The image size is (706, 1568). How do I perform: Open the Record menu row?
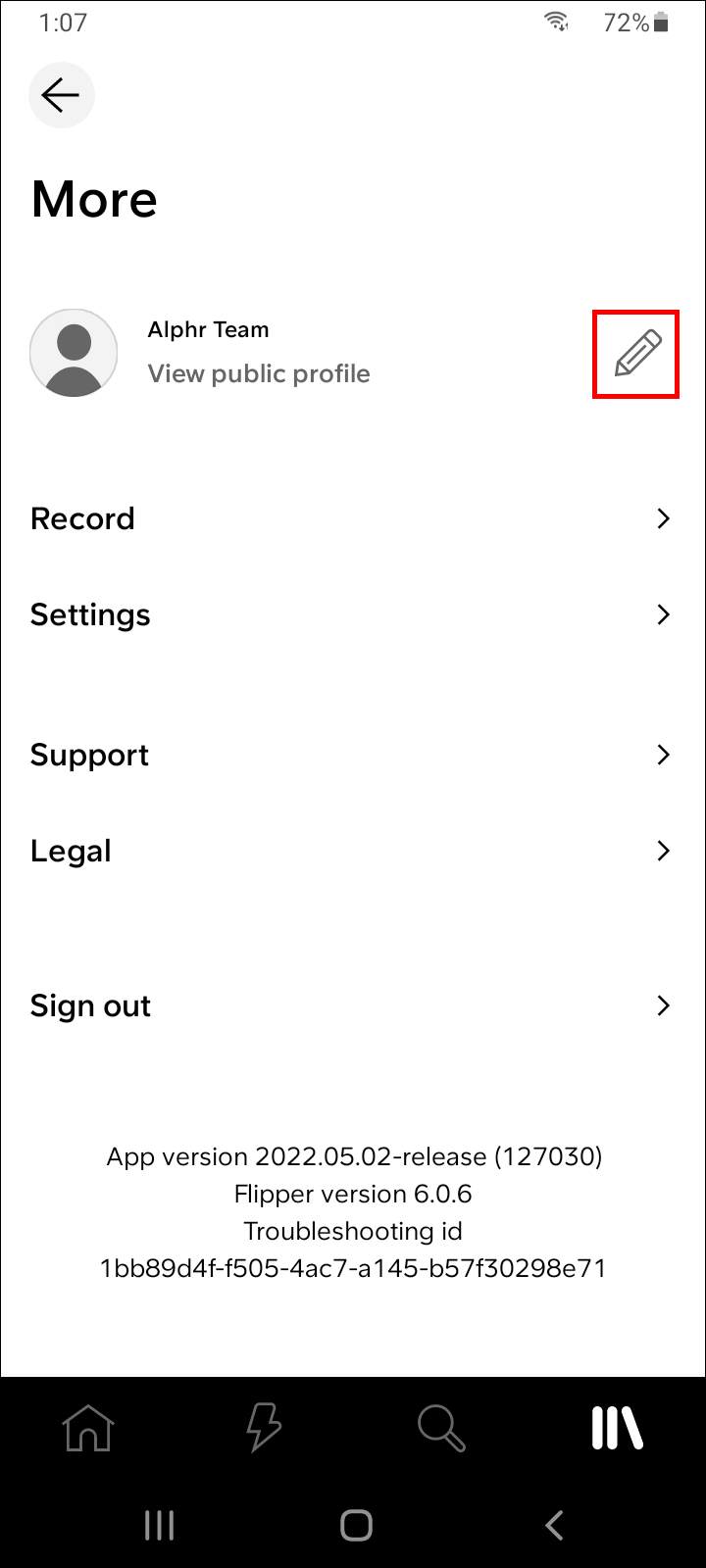click(351, 518)
